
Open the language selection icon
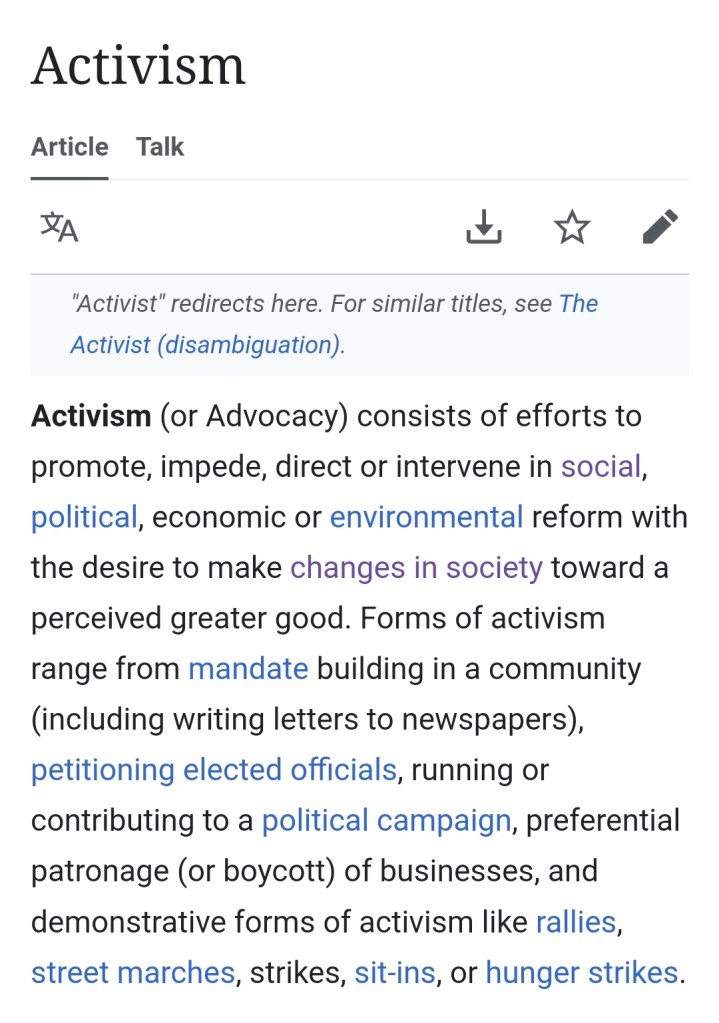tap(59, 228)
